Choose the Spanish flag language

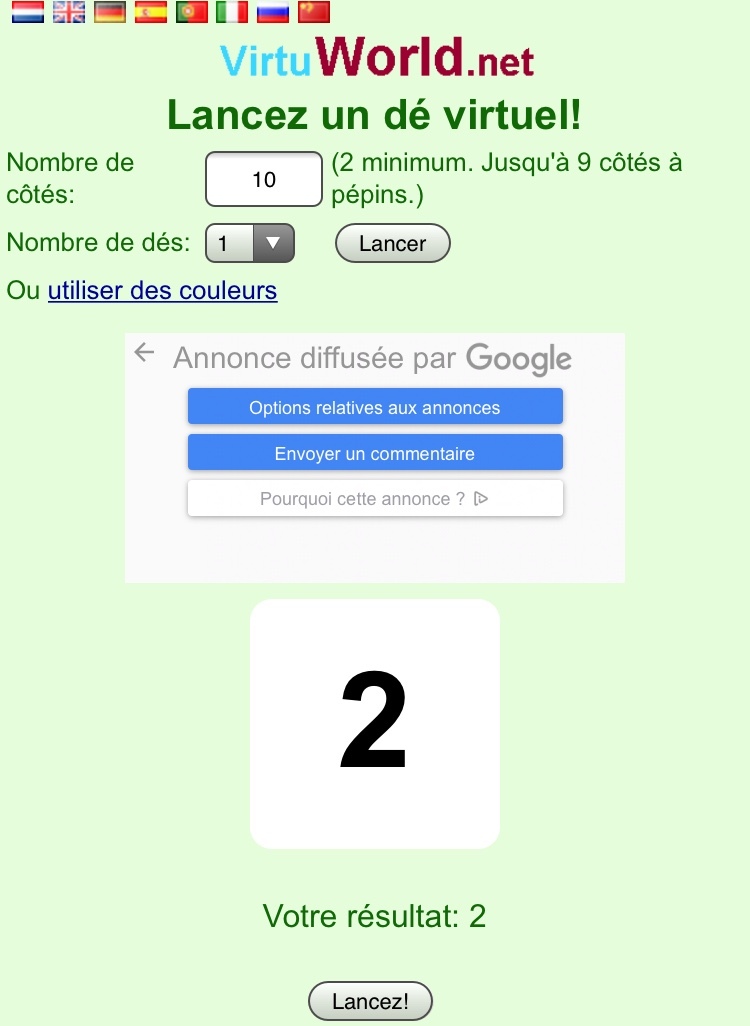(x=151, y=12)
